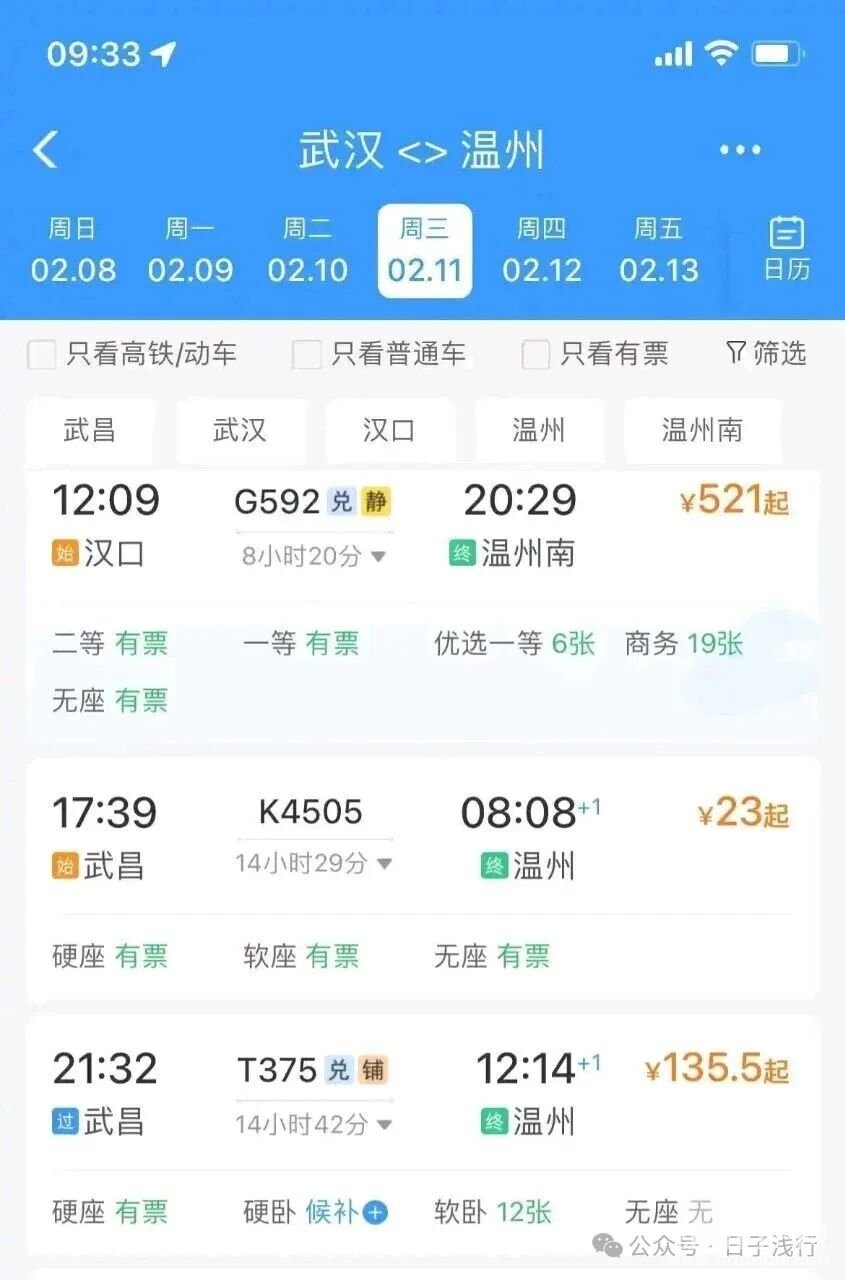This screenshot has width=845, height=1280.
Task: Check 只看高铁/动车 filter
Action: (x=42, y=354)
